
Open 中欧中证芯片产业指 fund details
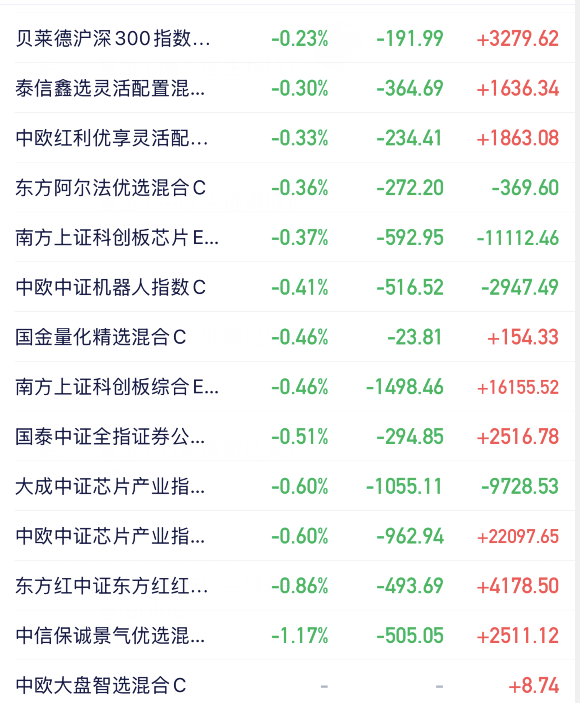point(287,536)
